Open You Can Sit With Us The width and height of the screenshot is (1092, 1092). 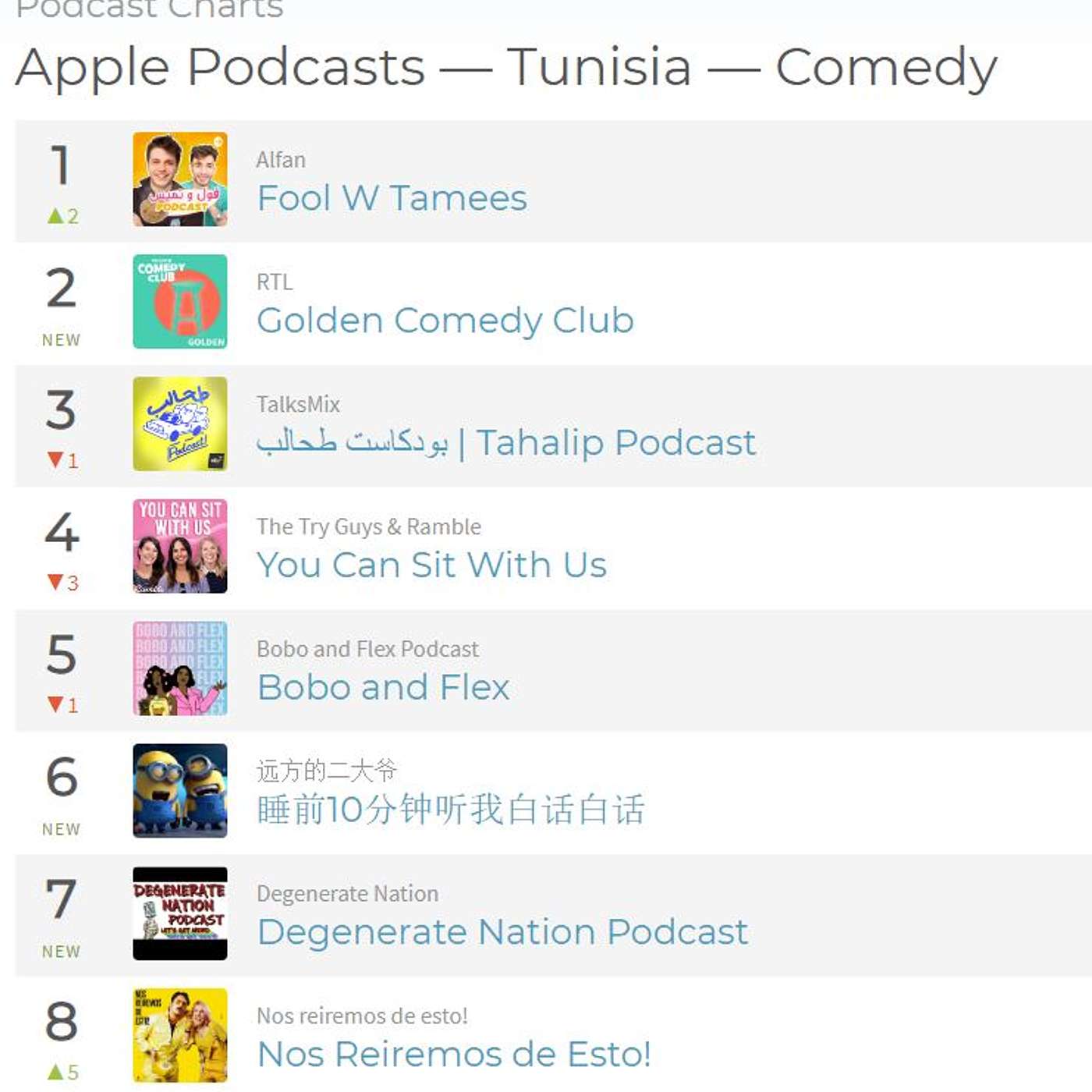[431, 565]
